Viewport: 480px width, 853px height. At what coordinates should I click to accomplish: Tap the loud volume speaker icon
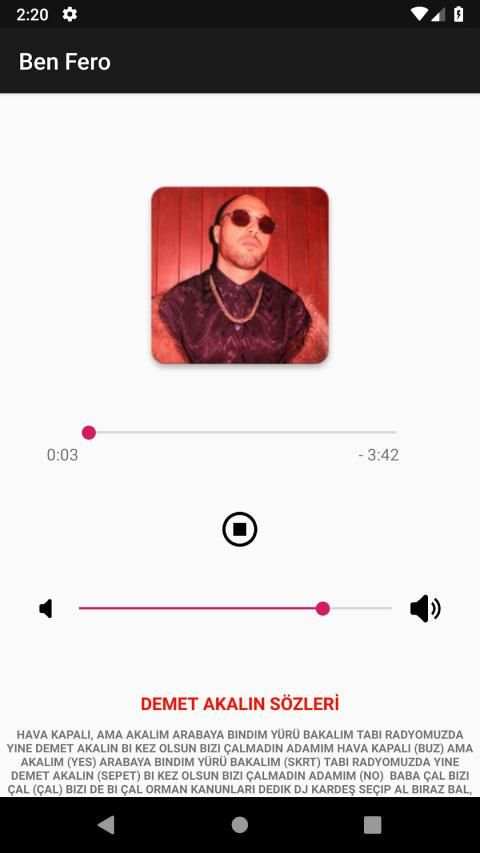pyautogui.click(x=425, y=608)
